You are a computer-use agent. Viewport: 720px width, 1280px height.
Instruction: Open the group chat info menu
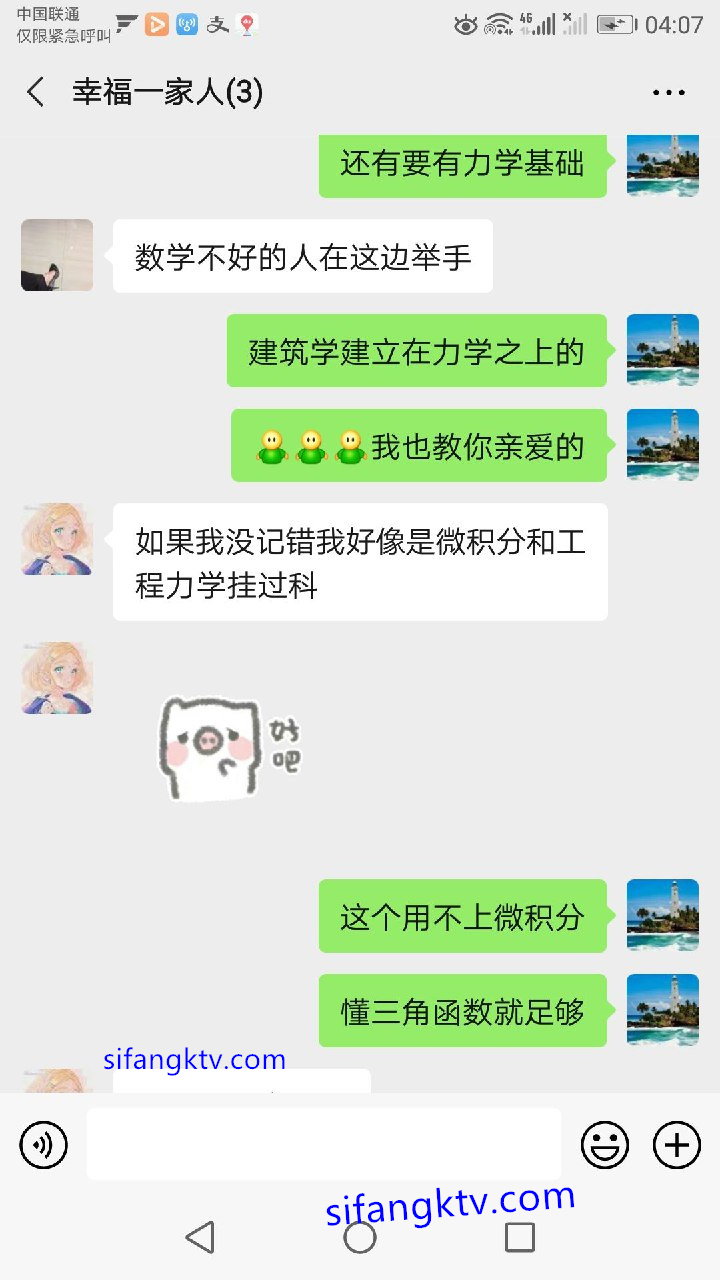668,93
